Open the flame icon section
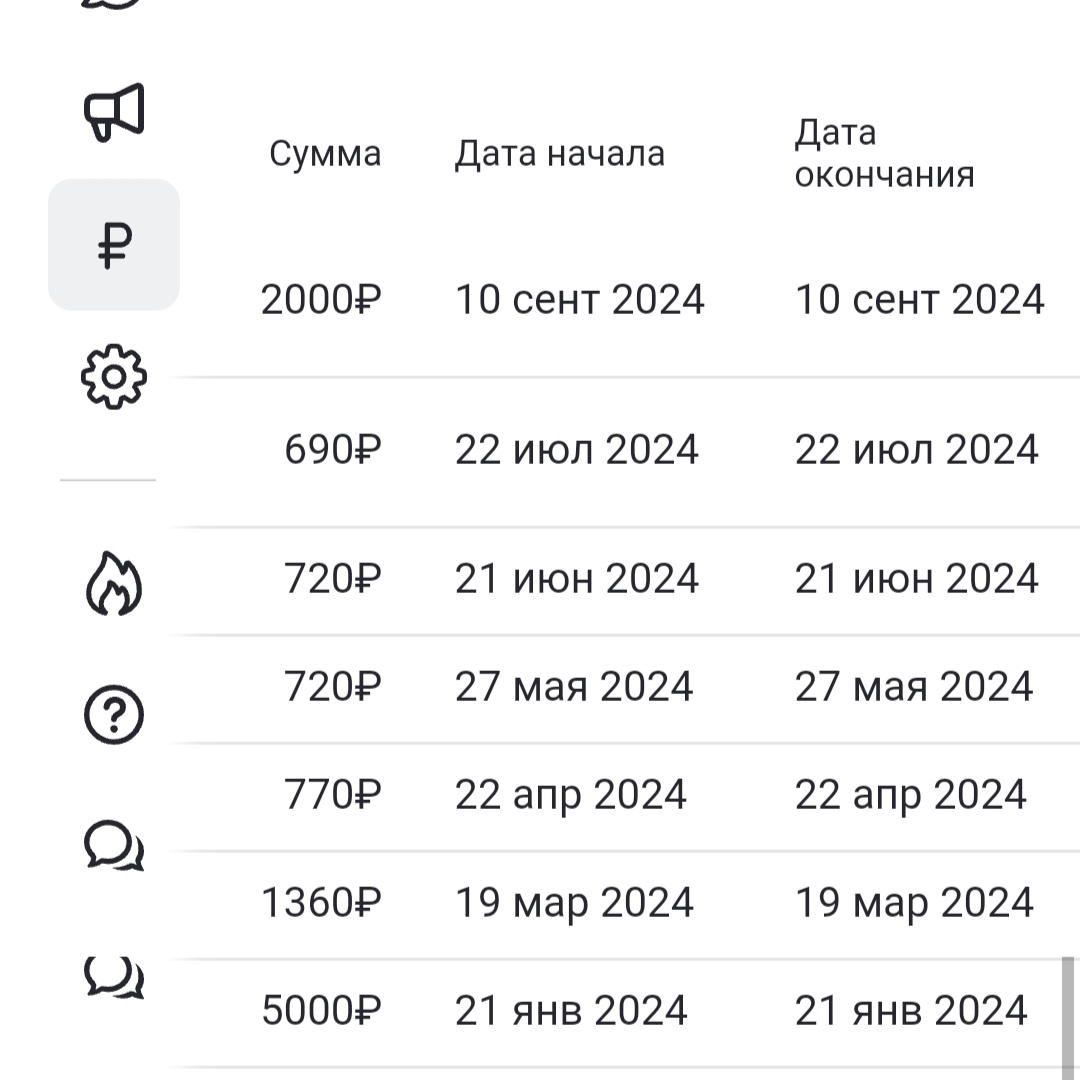 pos(113,584)
